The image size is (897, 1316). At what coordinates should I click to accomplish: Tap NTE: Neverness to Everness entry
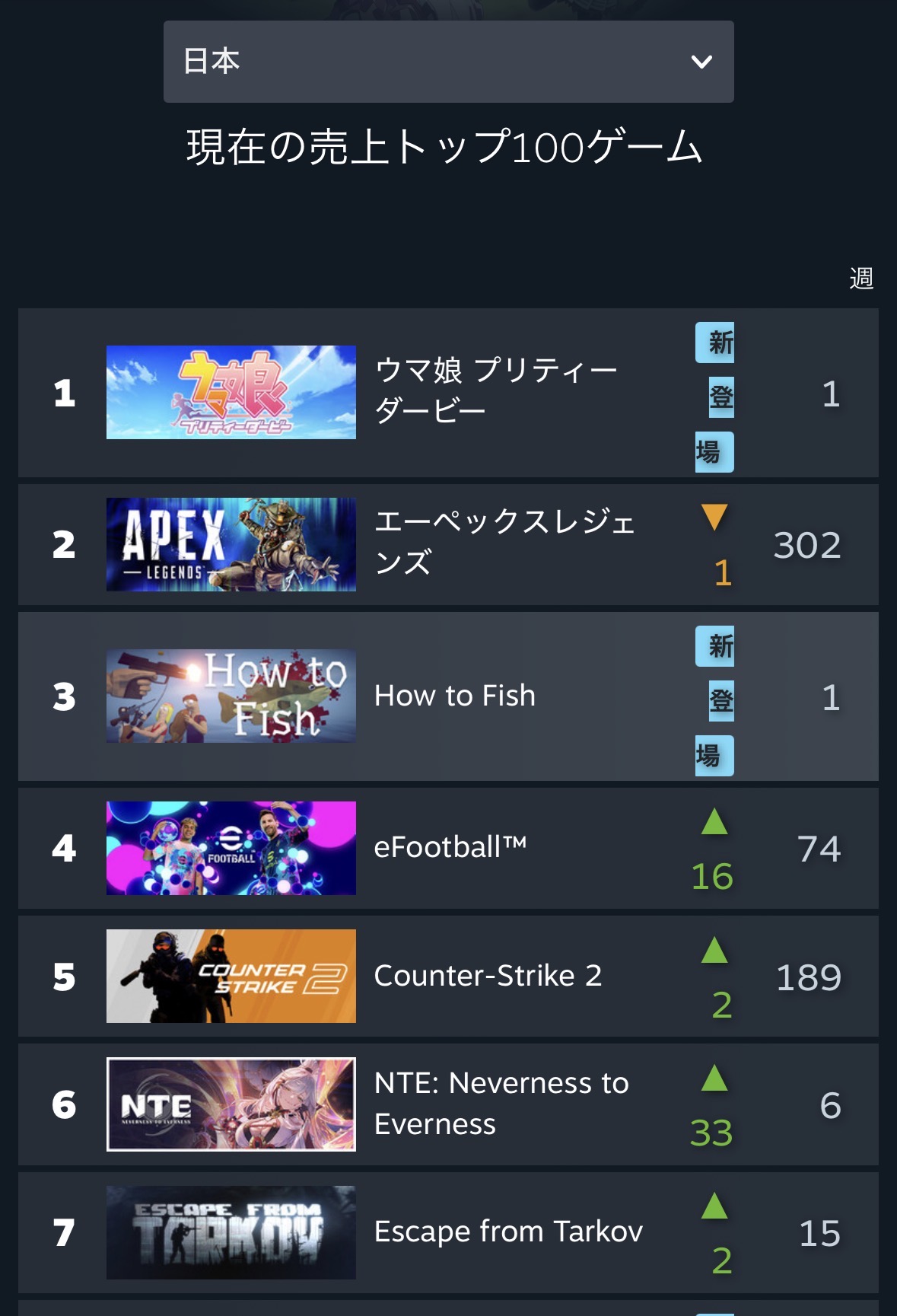tap(448, 1104)
